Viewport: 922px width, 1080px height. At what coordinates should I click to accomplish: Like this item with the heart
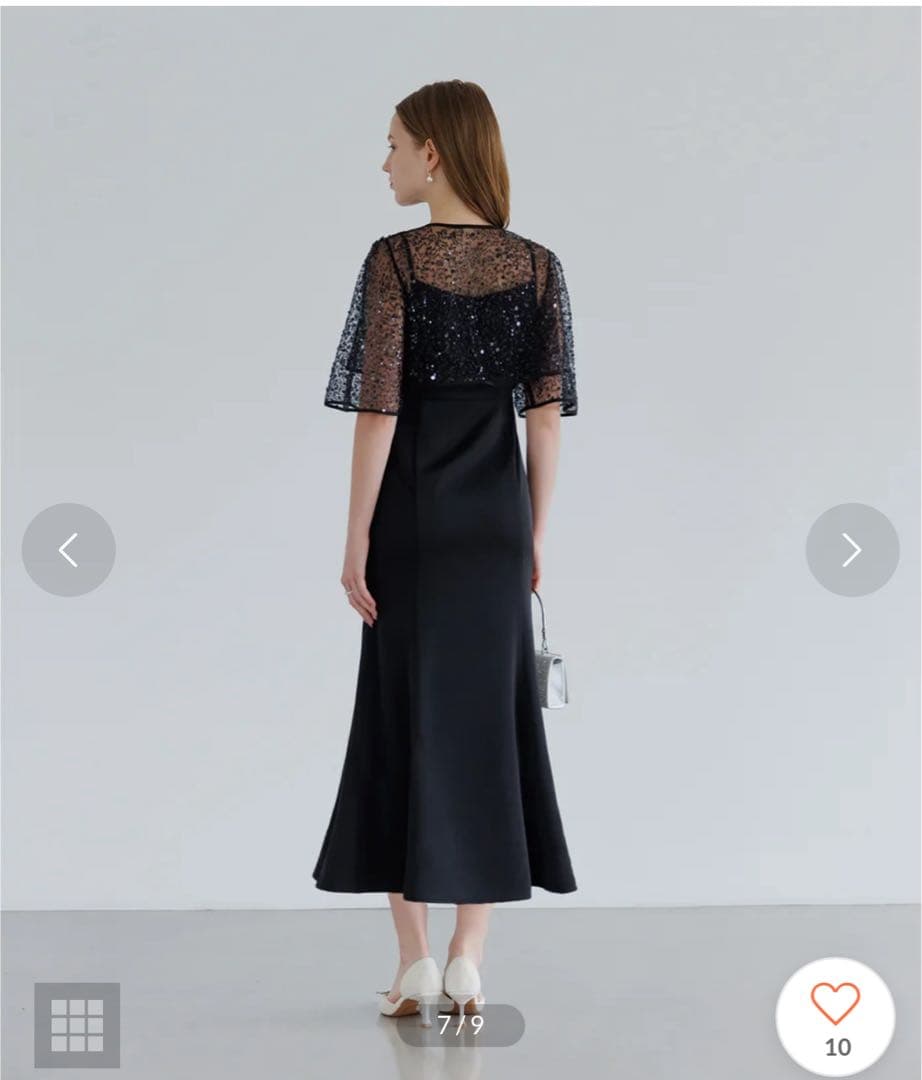(835, 1005)
